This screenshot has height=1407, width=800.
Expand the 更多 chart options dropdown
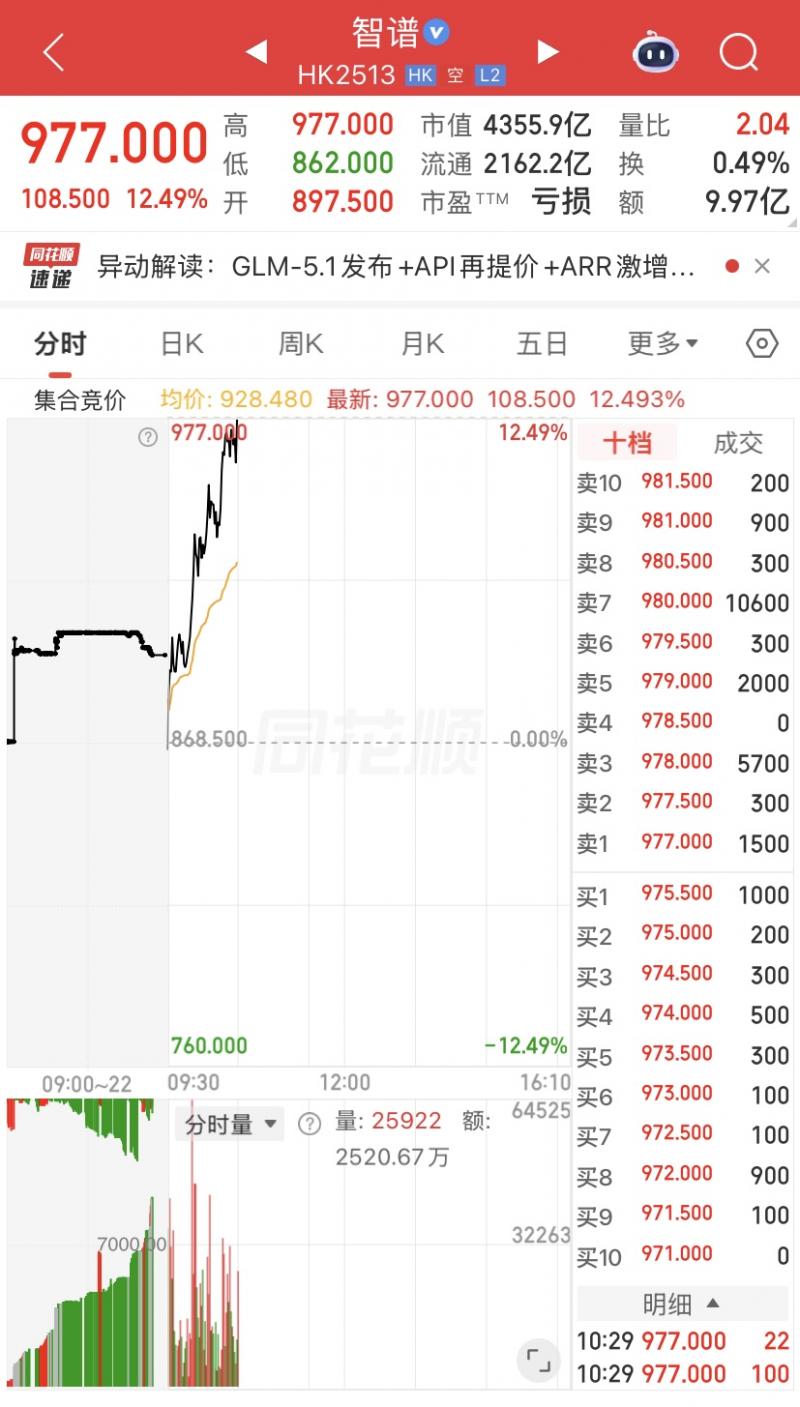pos(662,345)
